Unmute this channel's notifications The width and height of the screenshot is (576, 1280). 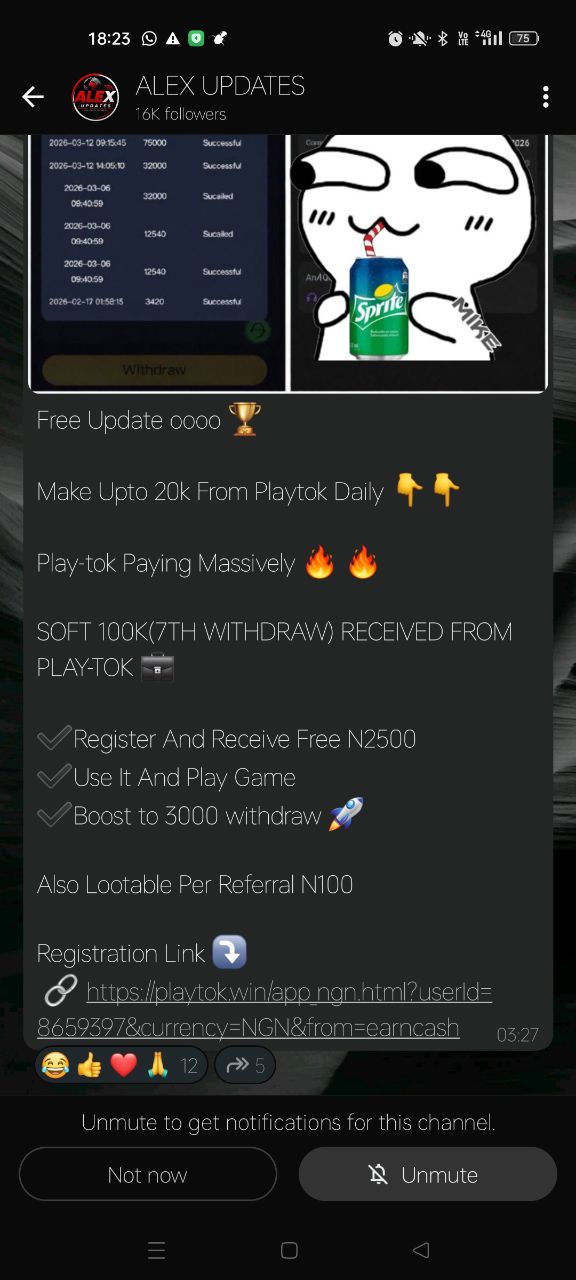[x=427, y=1174]
